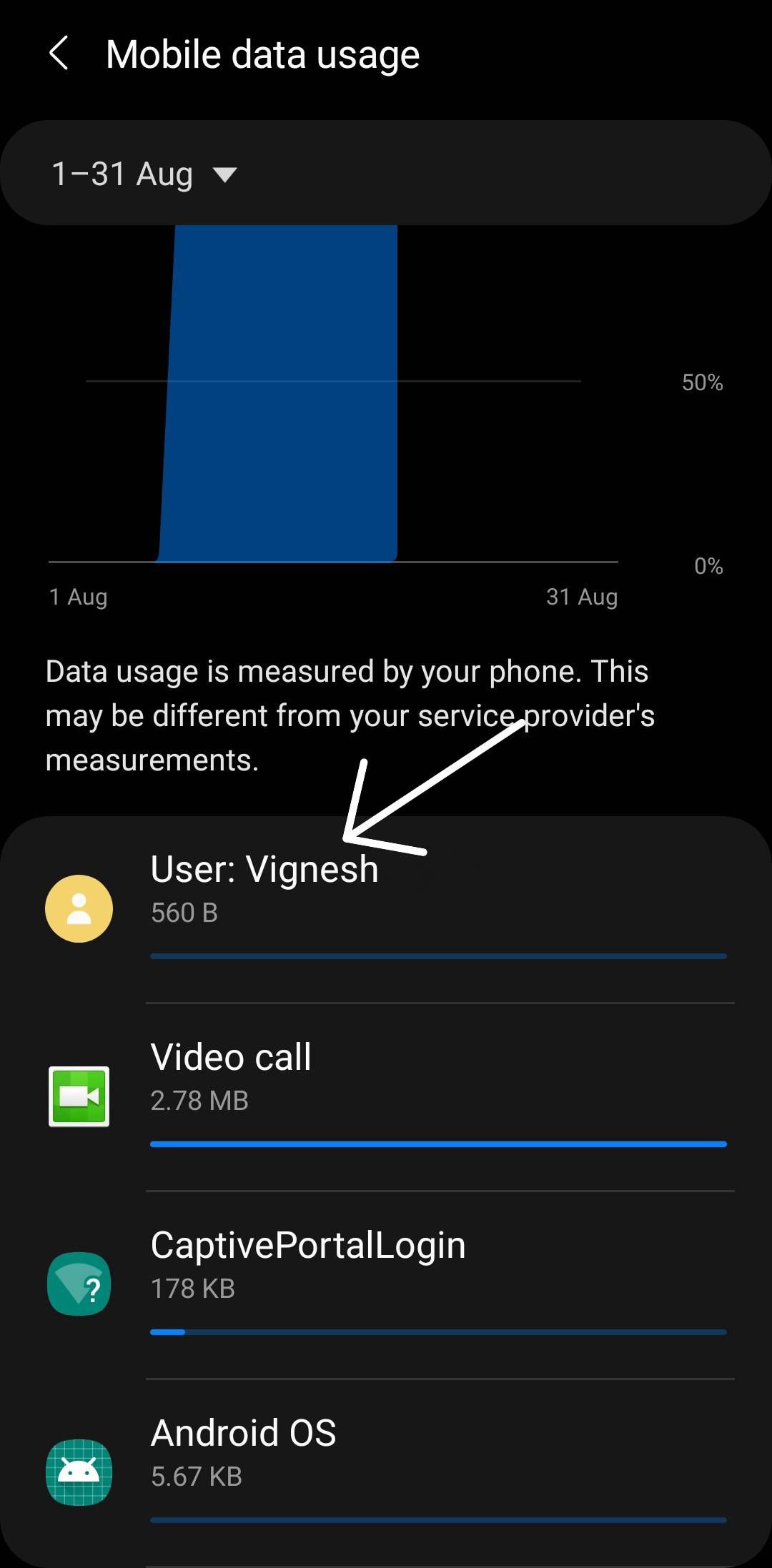The height and width of the screenshot is (1568, 772).
Task: Click the green camcorder icon
Action: (x=79, y=1096)
